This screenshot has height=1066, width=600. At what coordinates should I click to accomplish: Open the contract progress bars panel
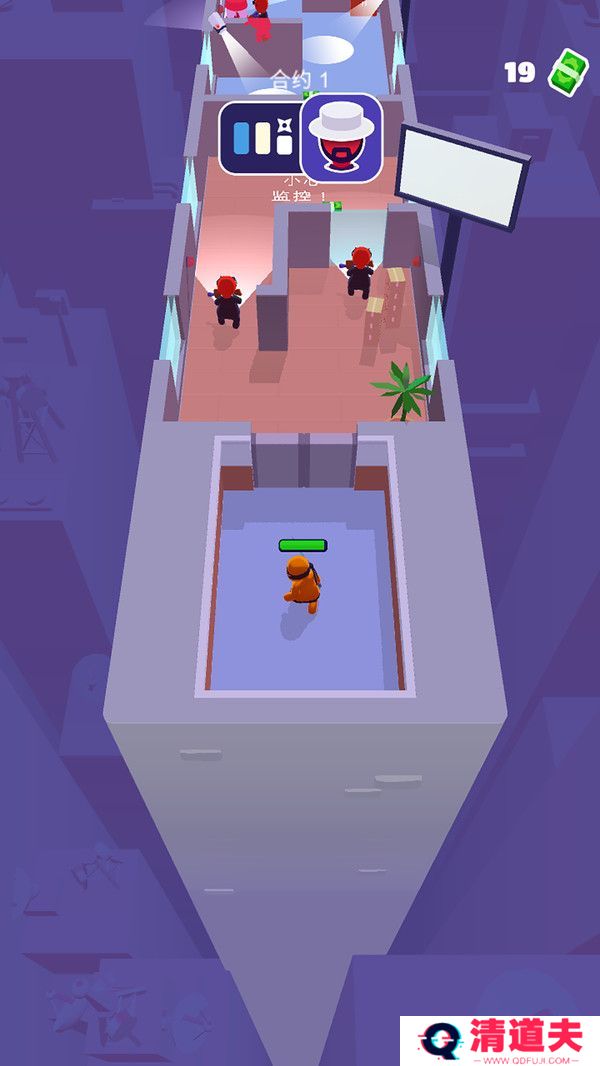[259, 138]
